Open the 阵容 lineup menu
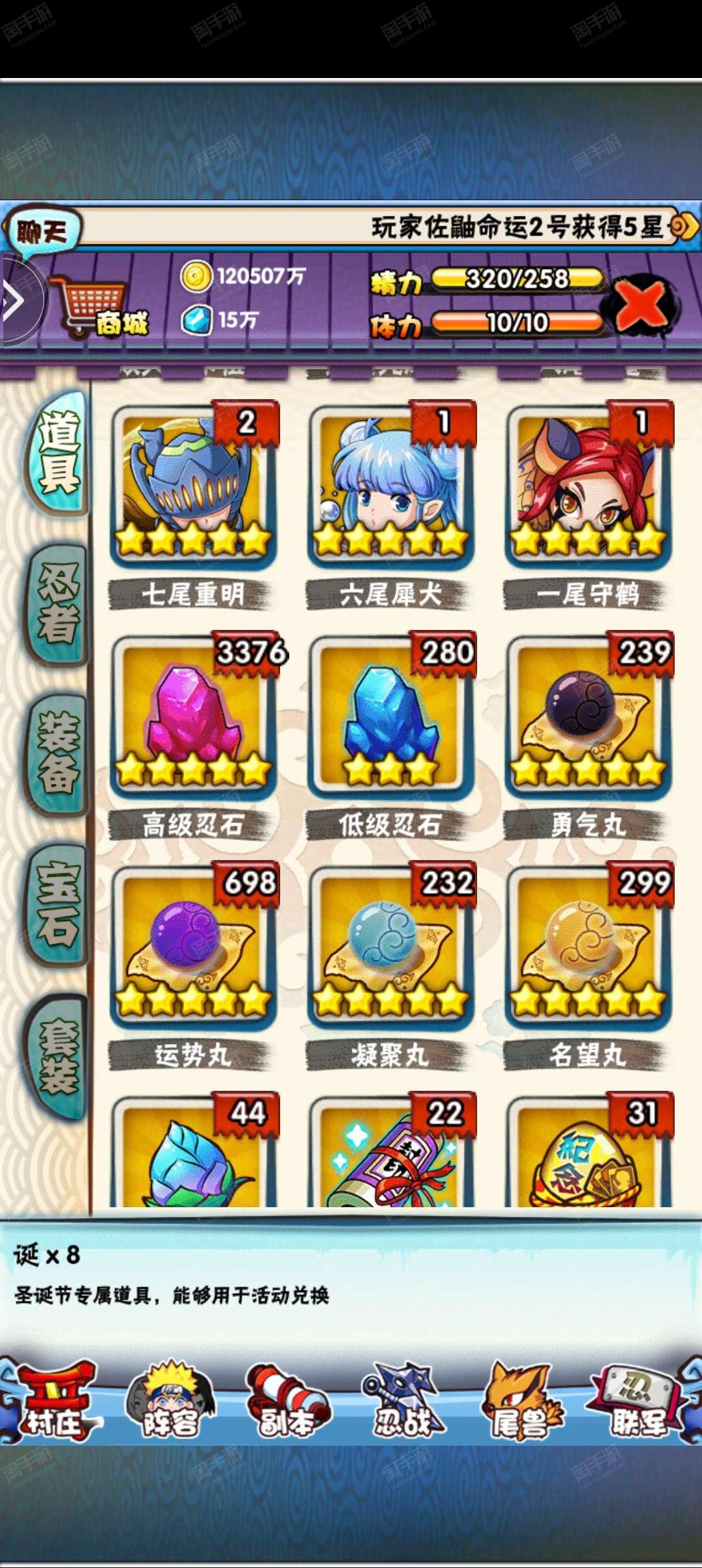The width and height of the screenshot is (702, 1568). (x=170, y=1400)
